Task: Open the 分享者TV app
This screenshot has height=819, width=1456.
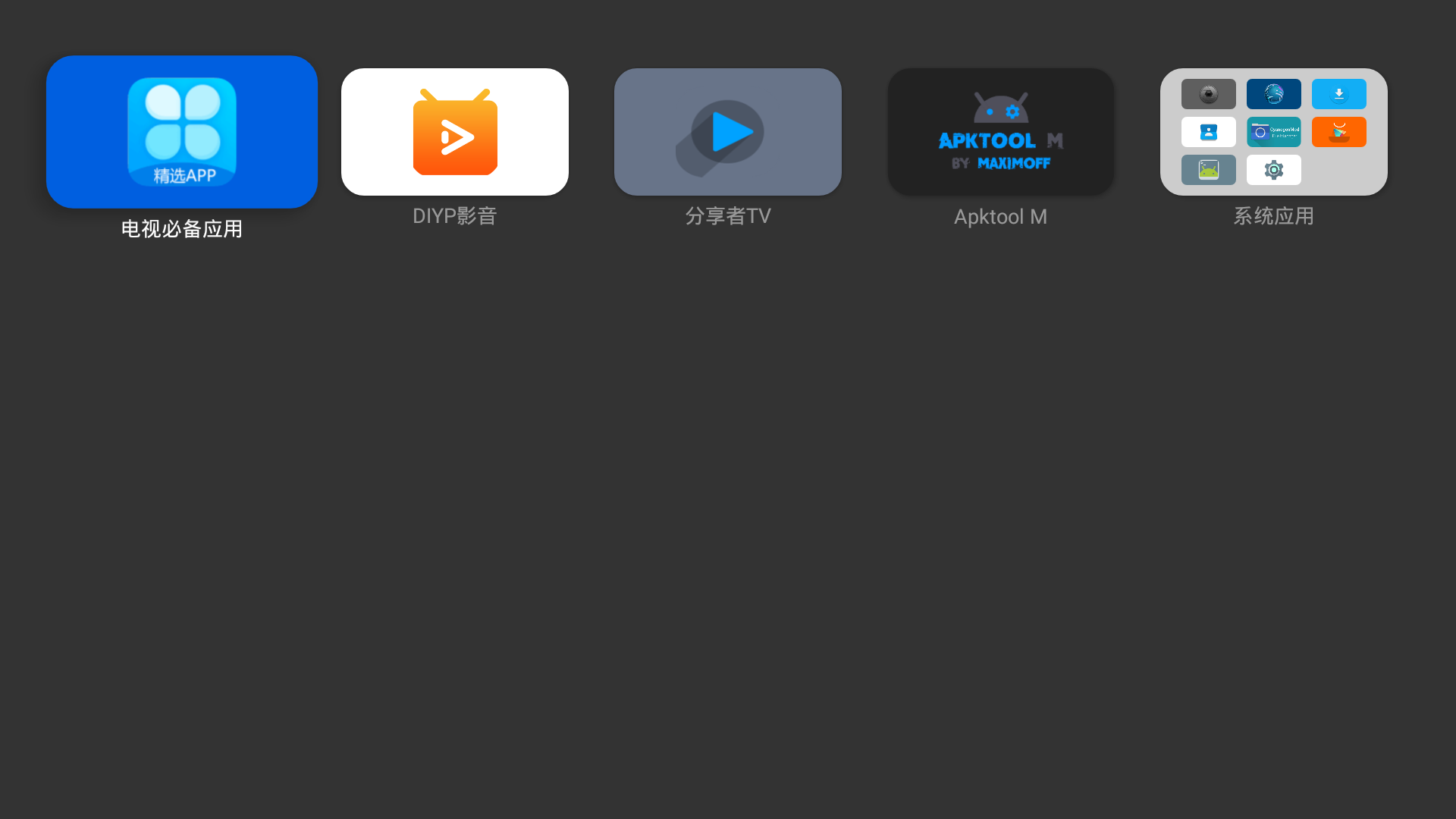Action: coord(728,132)
